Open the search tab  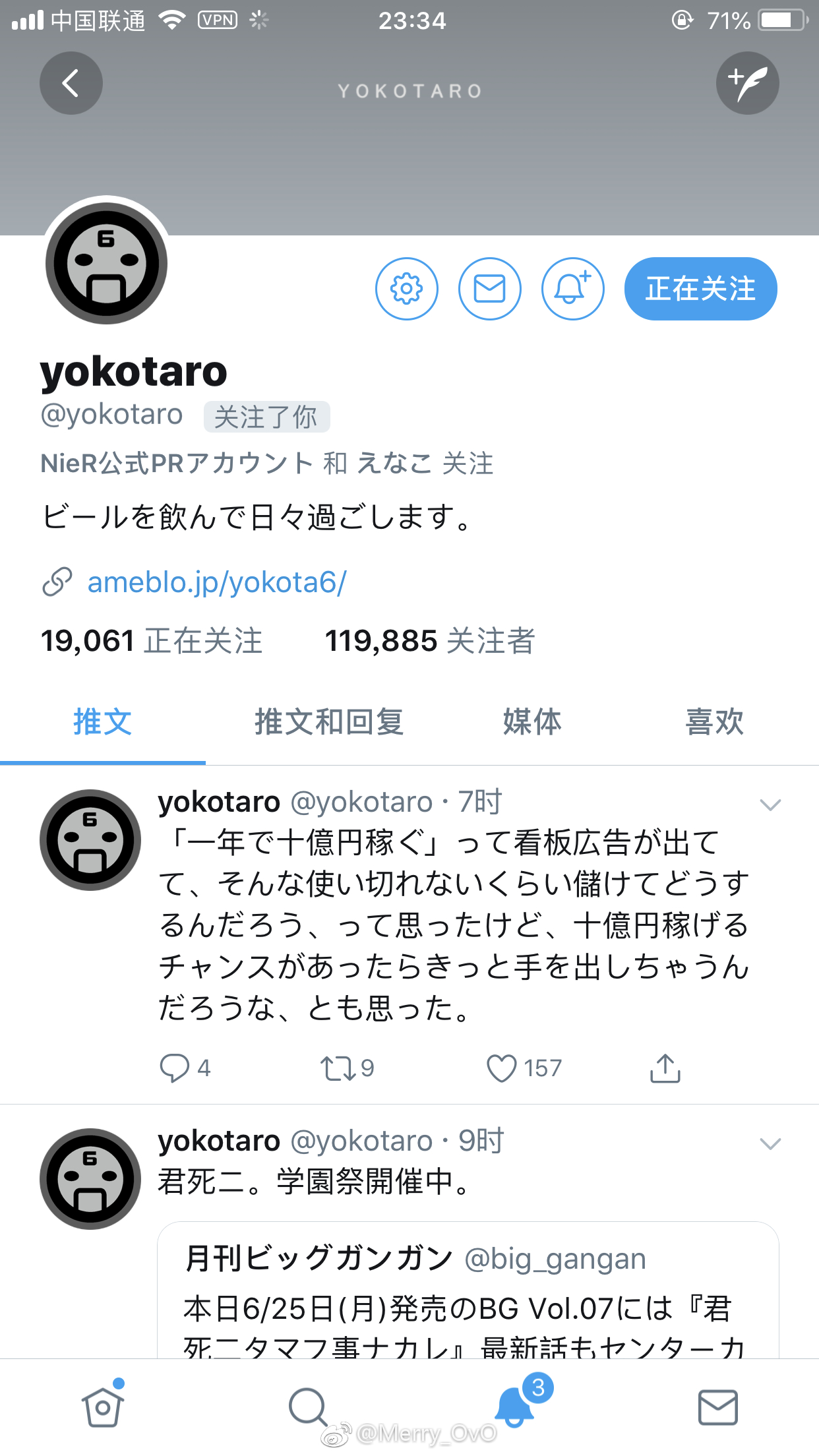[307, 1407]
